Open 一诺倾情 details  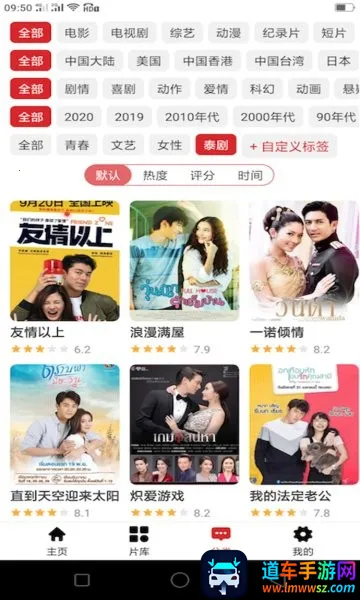(304, 261)
